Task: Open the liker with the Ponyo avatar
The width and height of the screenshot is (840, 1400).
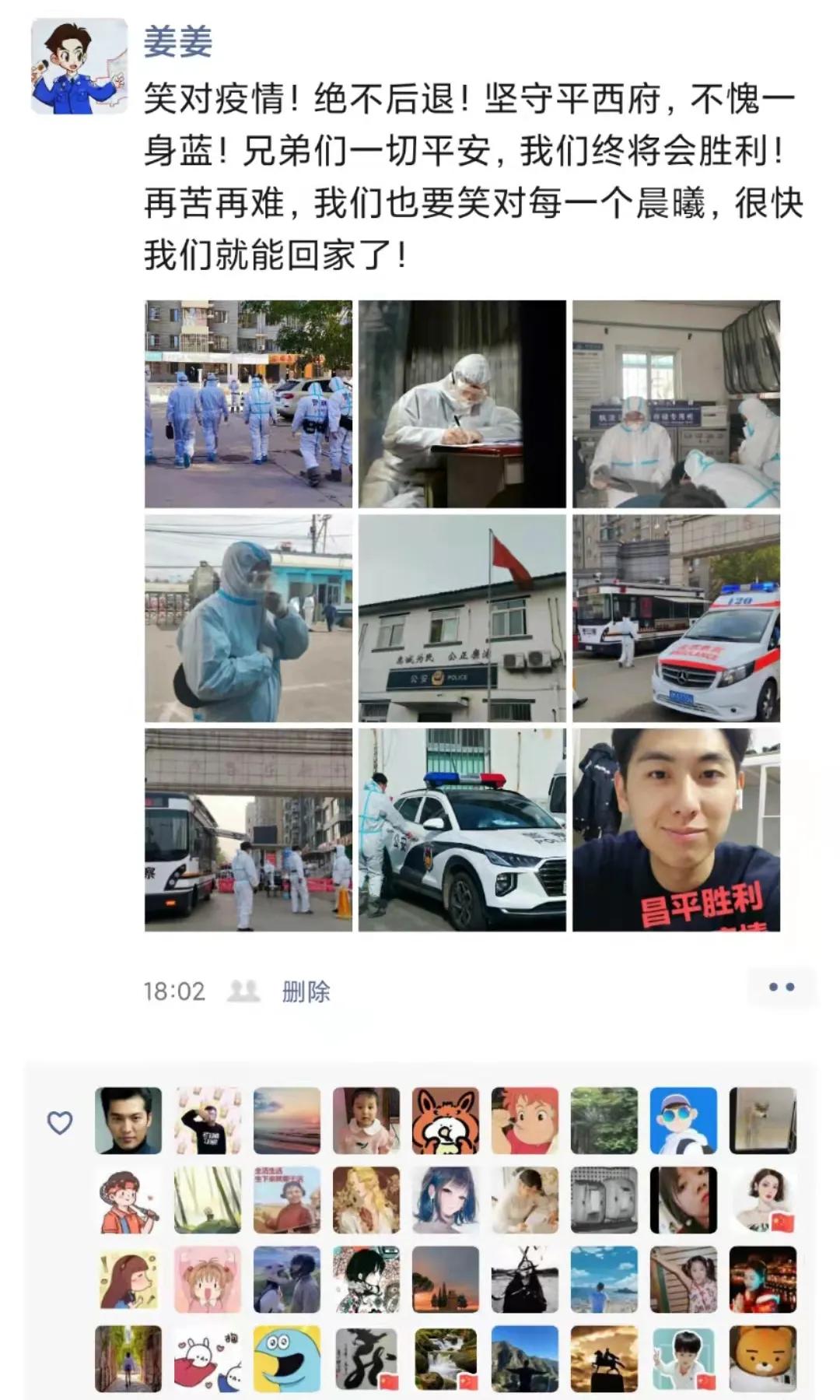Action: (x=525, y=1120)
